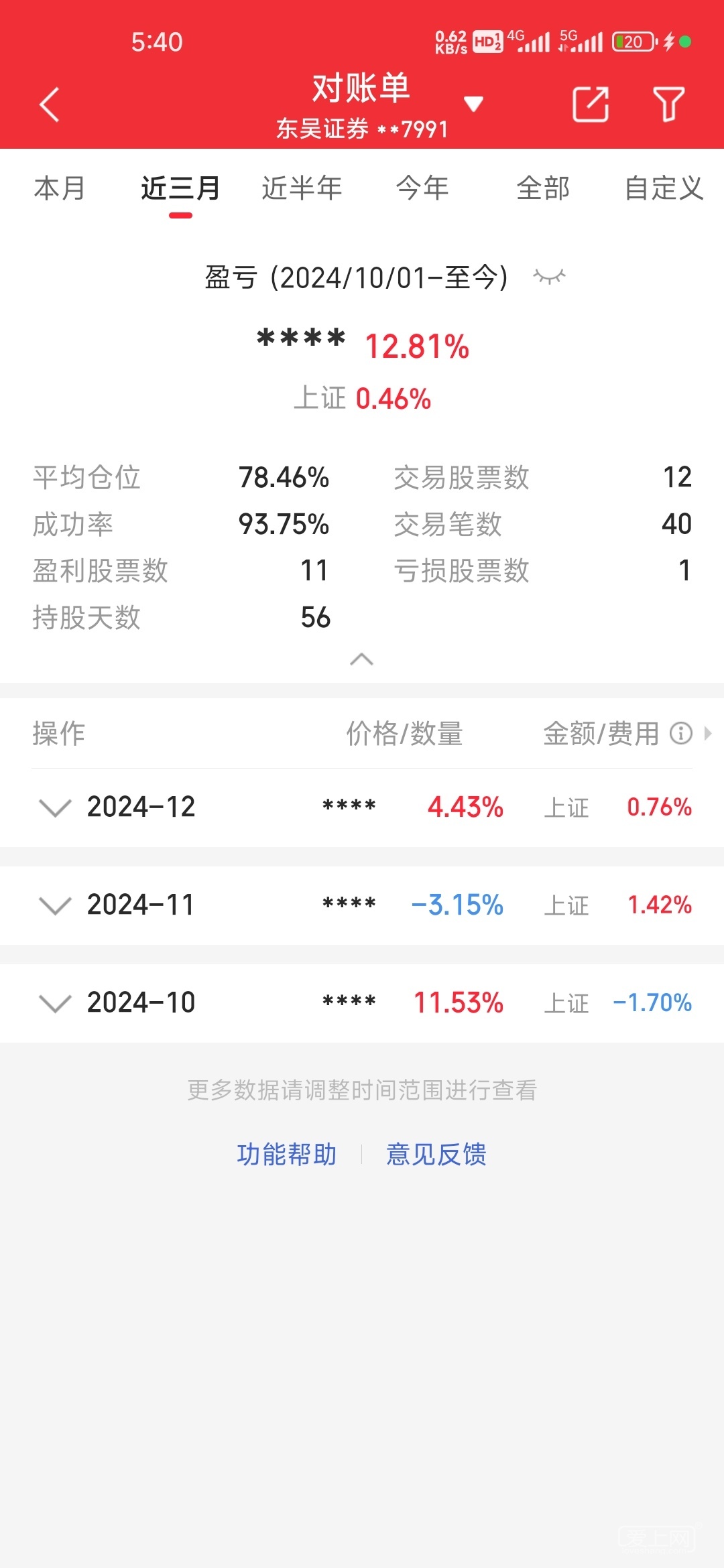This screenshot has height=1568, width=724.
Task: Toggle the eye icon to reveal profit amount
Action: [x=550, y=277]
